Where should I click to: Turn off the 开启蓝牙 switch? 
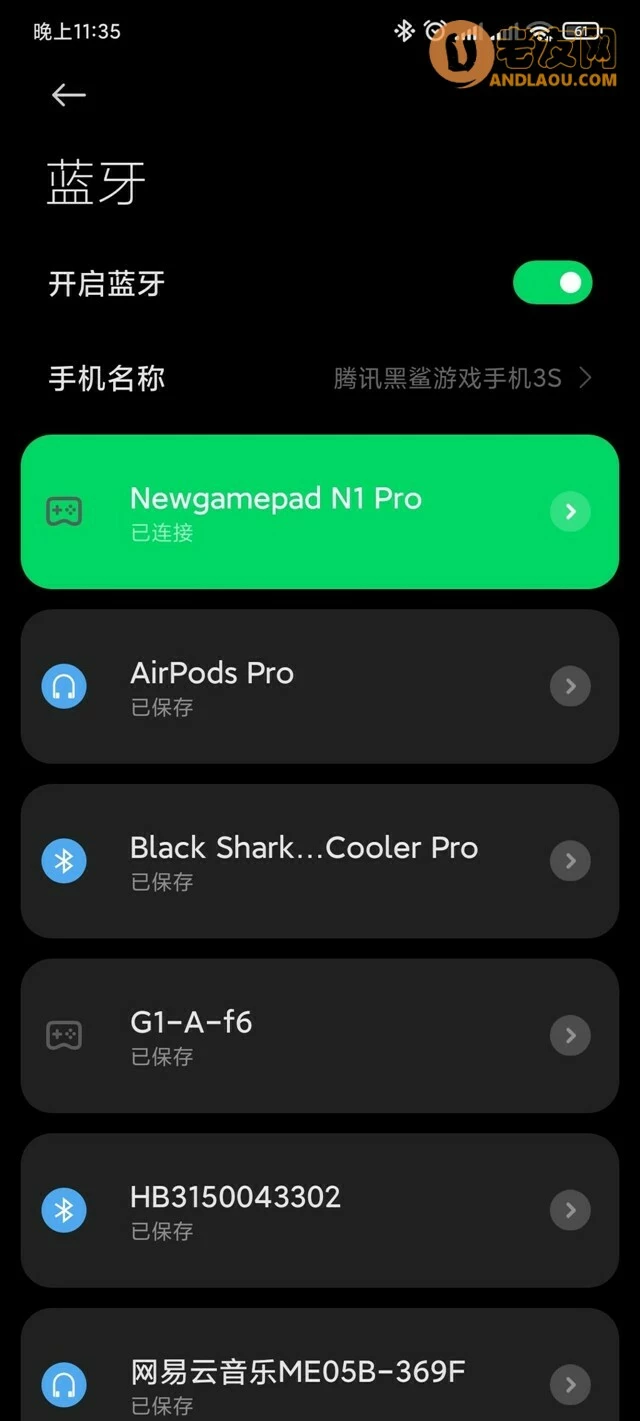(552, 283)
